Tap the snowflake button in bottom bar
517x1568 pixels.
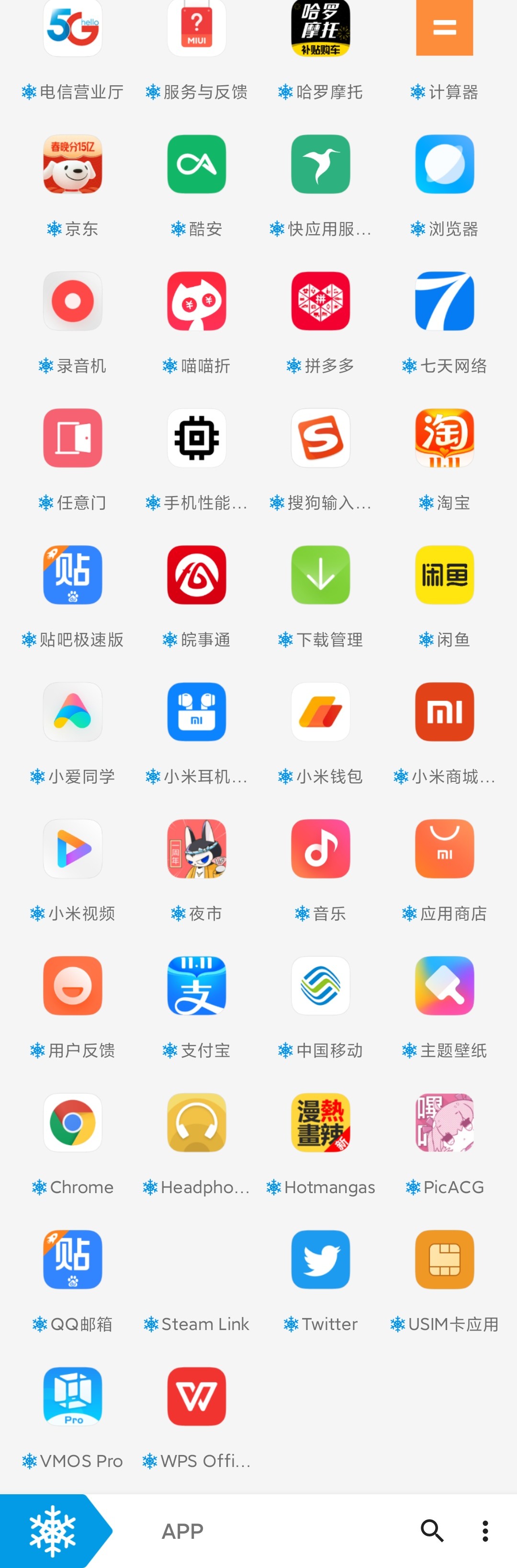pyautogui.click(x=52, y=1530)
